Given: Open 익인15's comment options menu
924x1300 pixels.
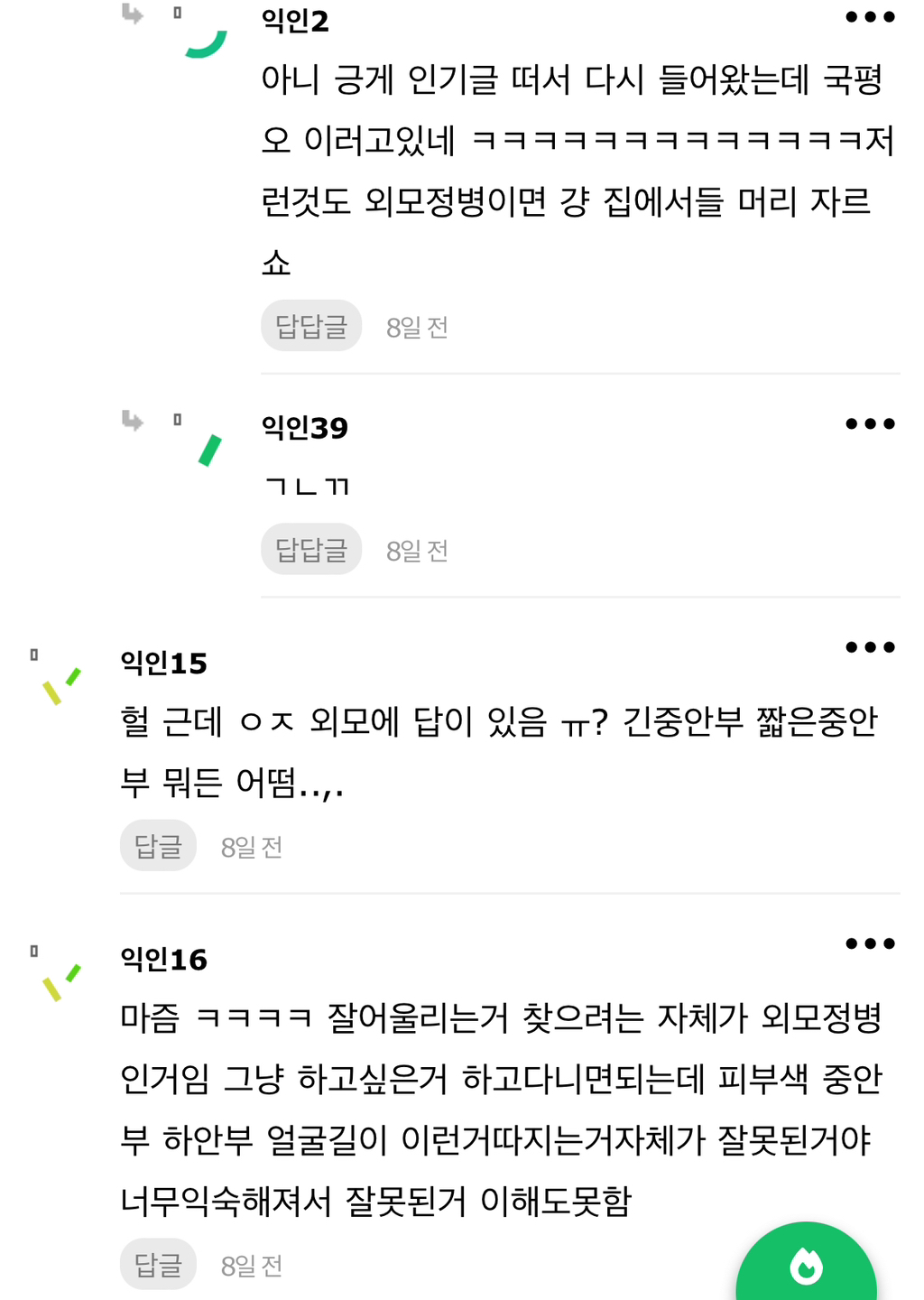Looking at the screenshot, I should 872,646.
